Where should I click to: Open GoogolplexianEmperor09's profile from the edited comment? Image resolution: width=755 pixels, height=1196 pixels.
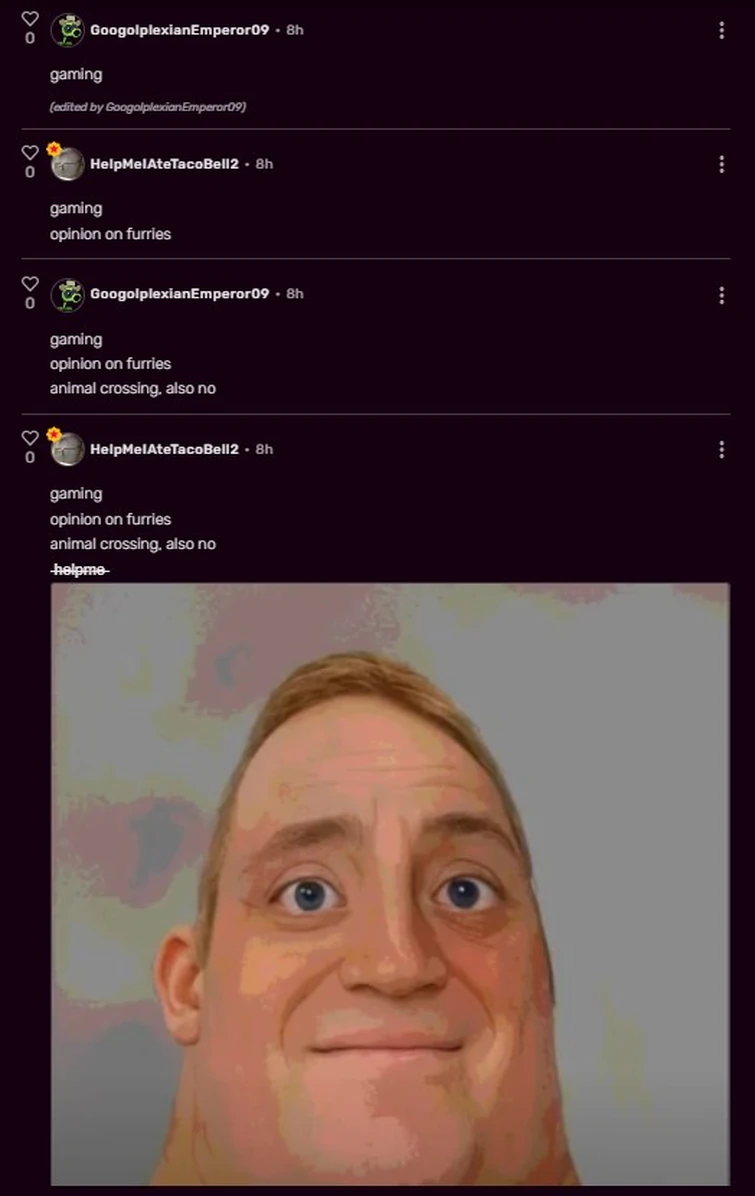tap(179, 30)
